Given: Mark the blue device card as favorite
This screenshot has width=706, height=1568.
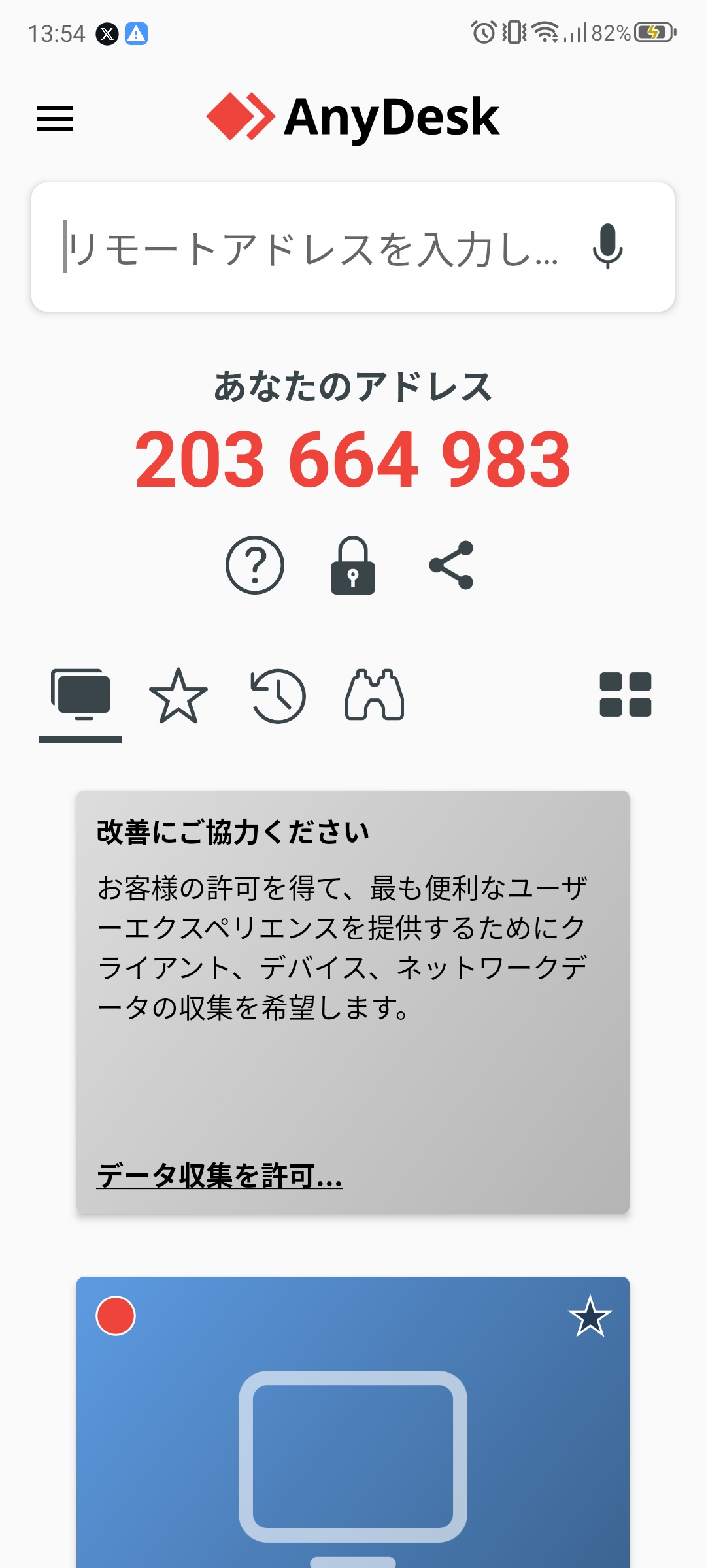Looking at the screenshot, I should click(x=590, y=1315).
